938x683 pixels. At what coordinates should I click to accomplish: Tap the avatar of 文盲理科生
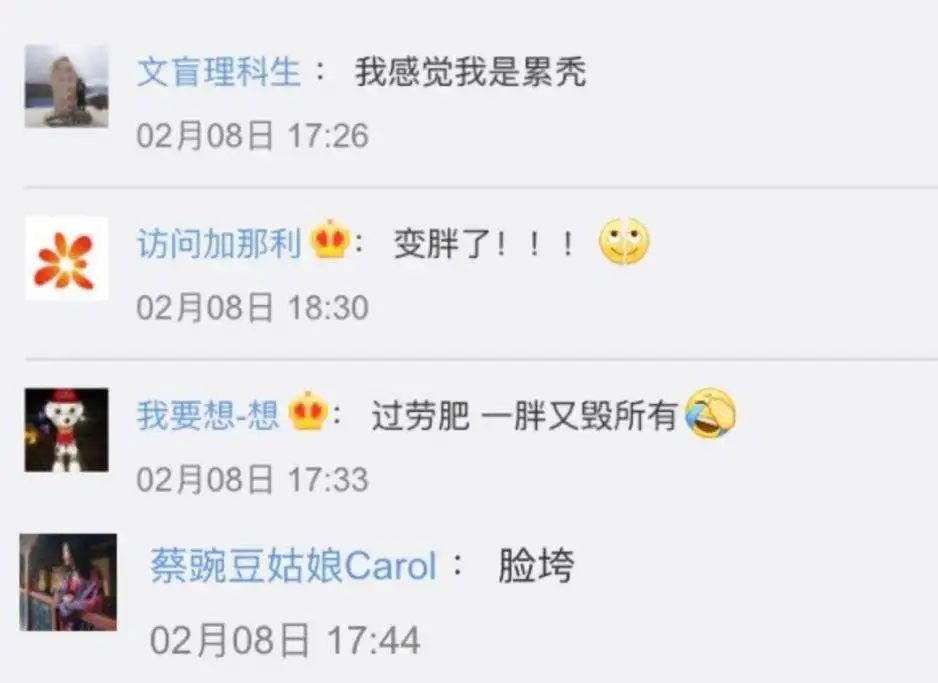tap(66, 86)
